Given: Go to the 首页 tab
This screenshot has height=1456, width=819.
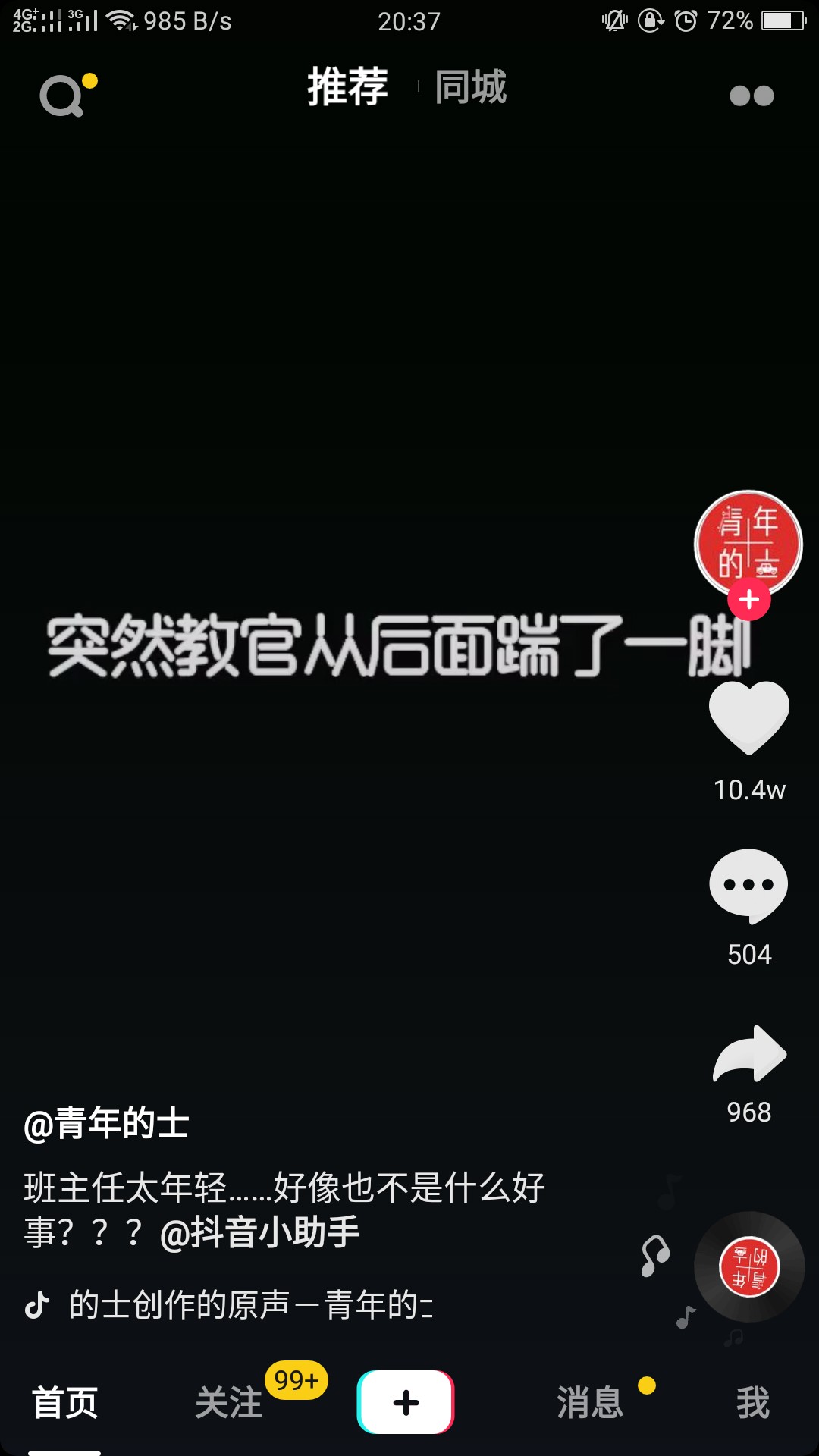Looking at the screenshot, I should [64, 1402].
